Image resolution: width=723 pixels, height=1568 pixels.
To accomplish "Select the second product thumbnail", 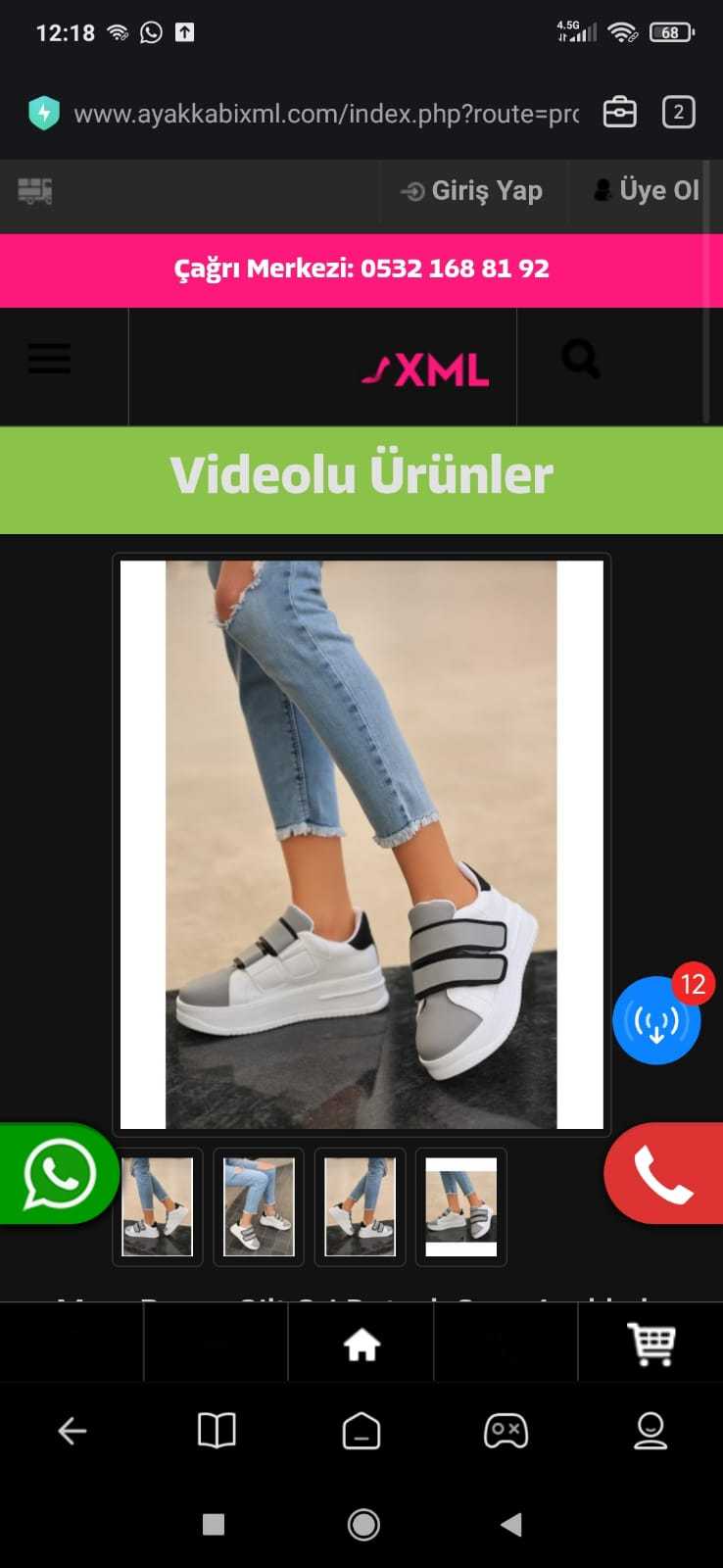I will coord(260,1206).
